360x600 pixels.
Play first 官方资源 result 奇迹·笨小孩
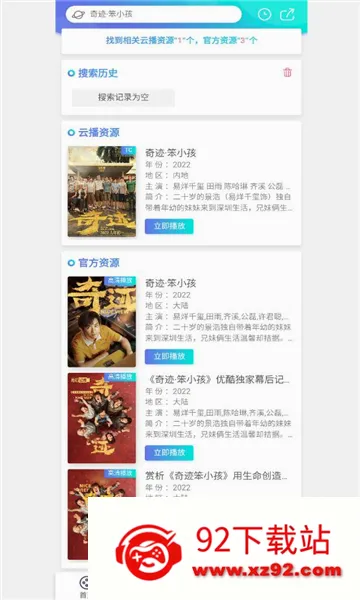tap(169, 357)
